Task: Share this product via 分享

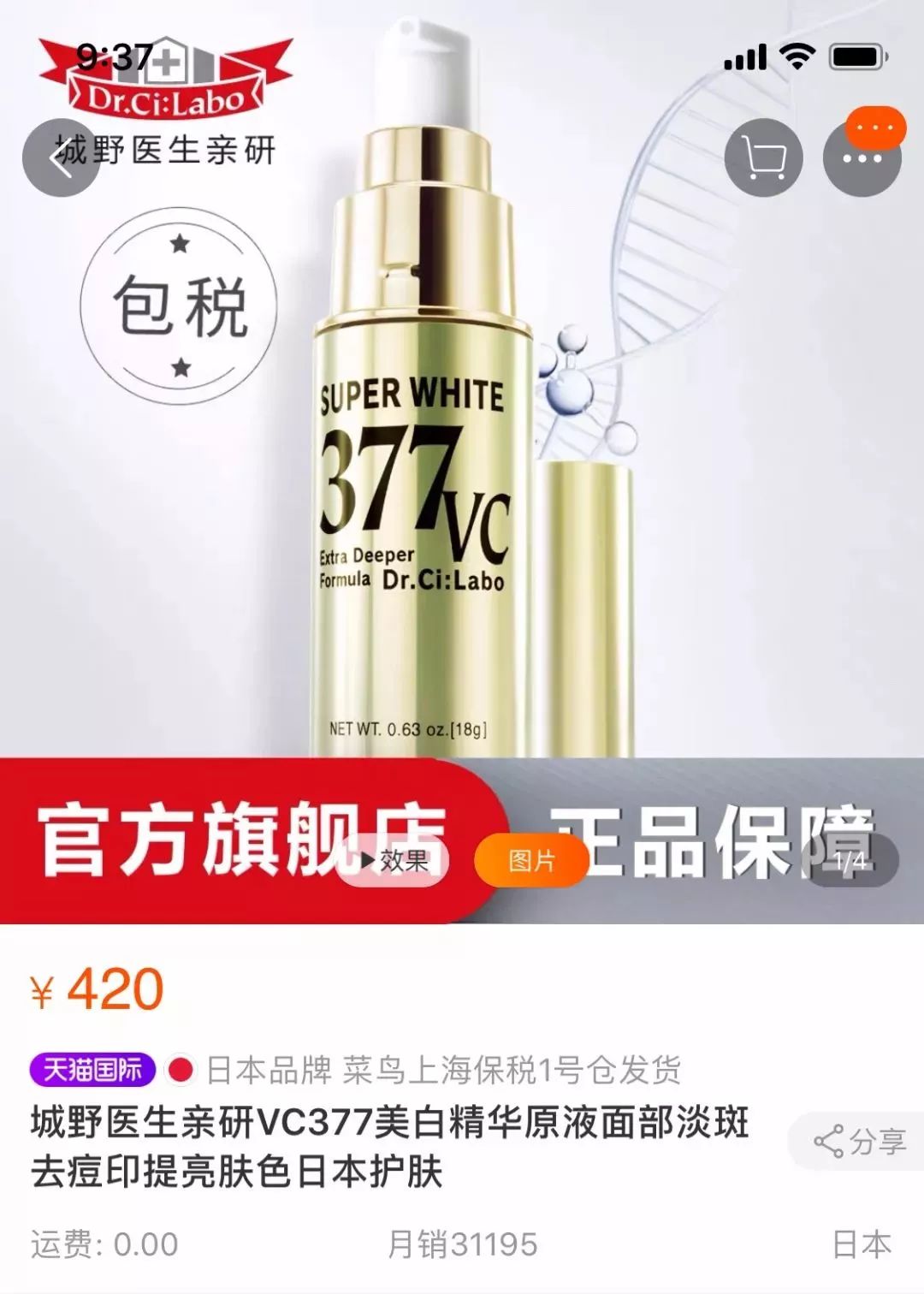Action: (x=860, y=1141)
